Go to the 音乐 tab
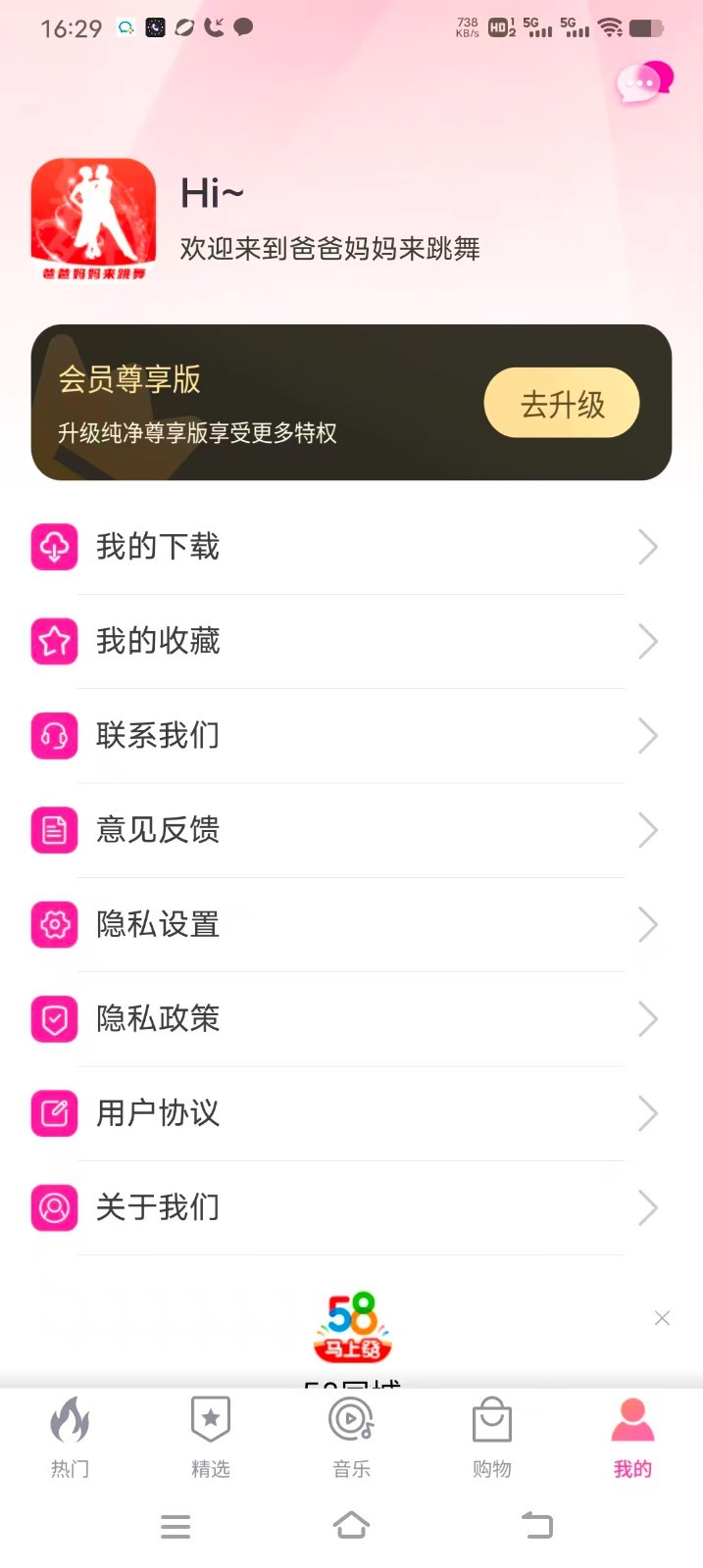Screen dimensions: 703x1568 351,1435
